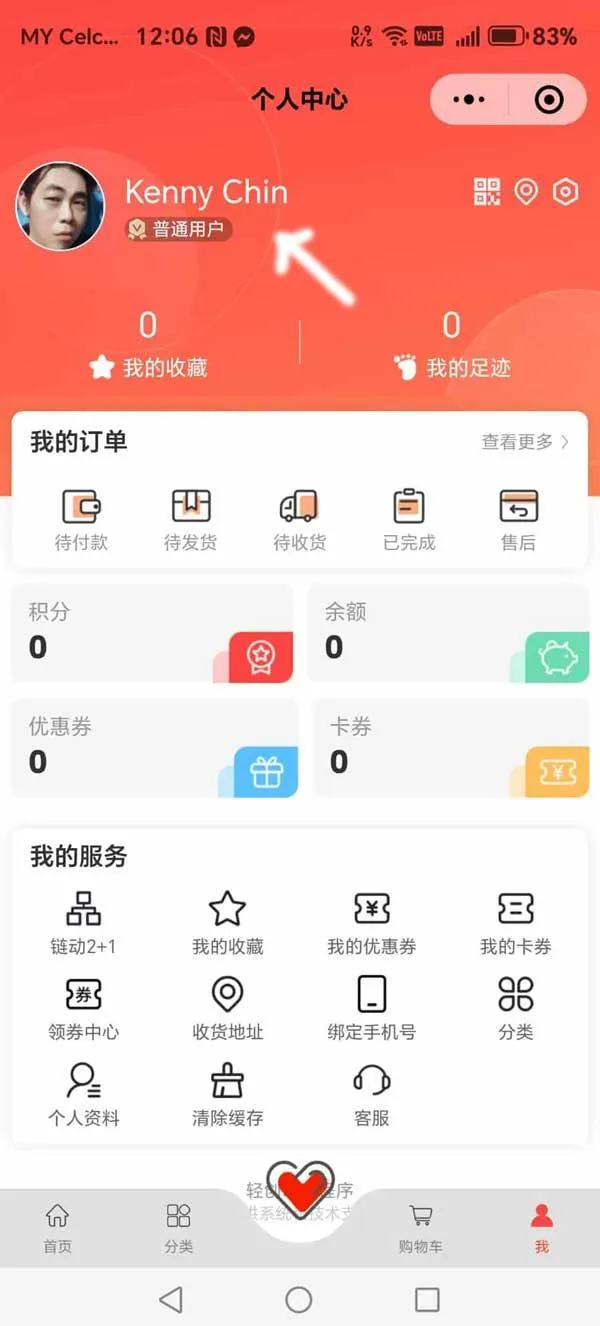Viewport: 600px width, 1326px height.
Task: Open 待发货 orders awaiting shipment
Action: click(190, 520)
